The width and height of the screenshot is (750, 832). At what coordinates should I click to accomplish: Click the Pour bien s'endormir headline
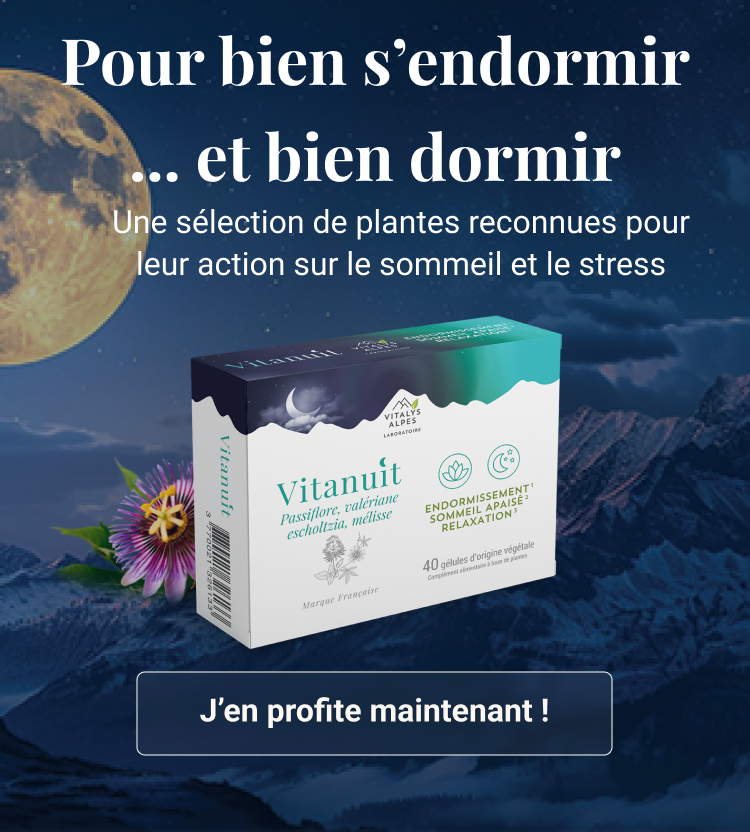(x=375, y=60)
